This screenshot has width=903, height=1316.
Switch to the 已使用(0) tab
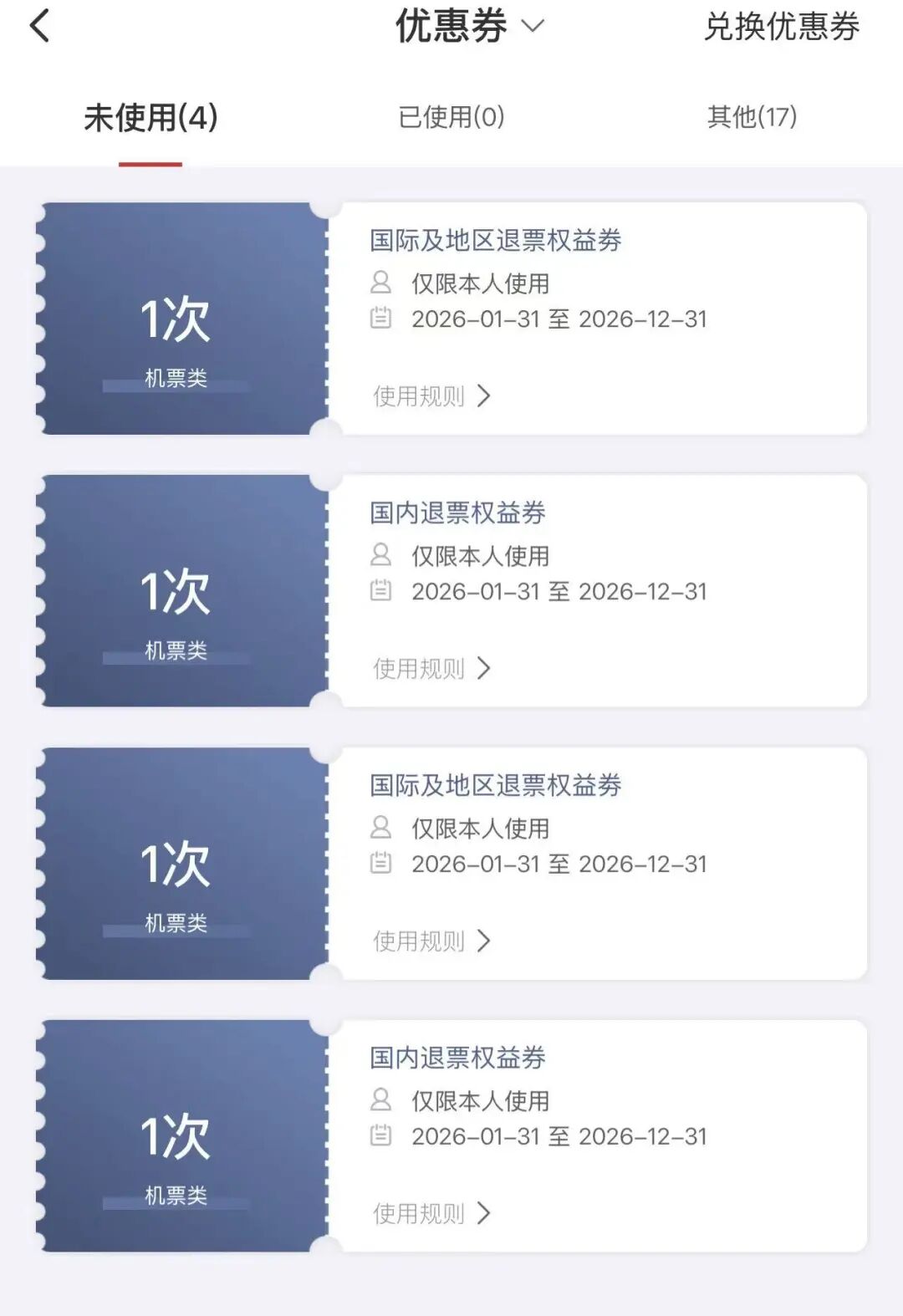(451, 117)
